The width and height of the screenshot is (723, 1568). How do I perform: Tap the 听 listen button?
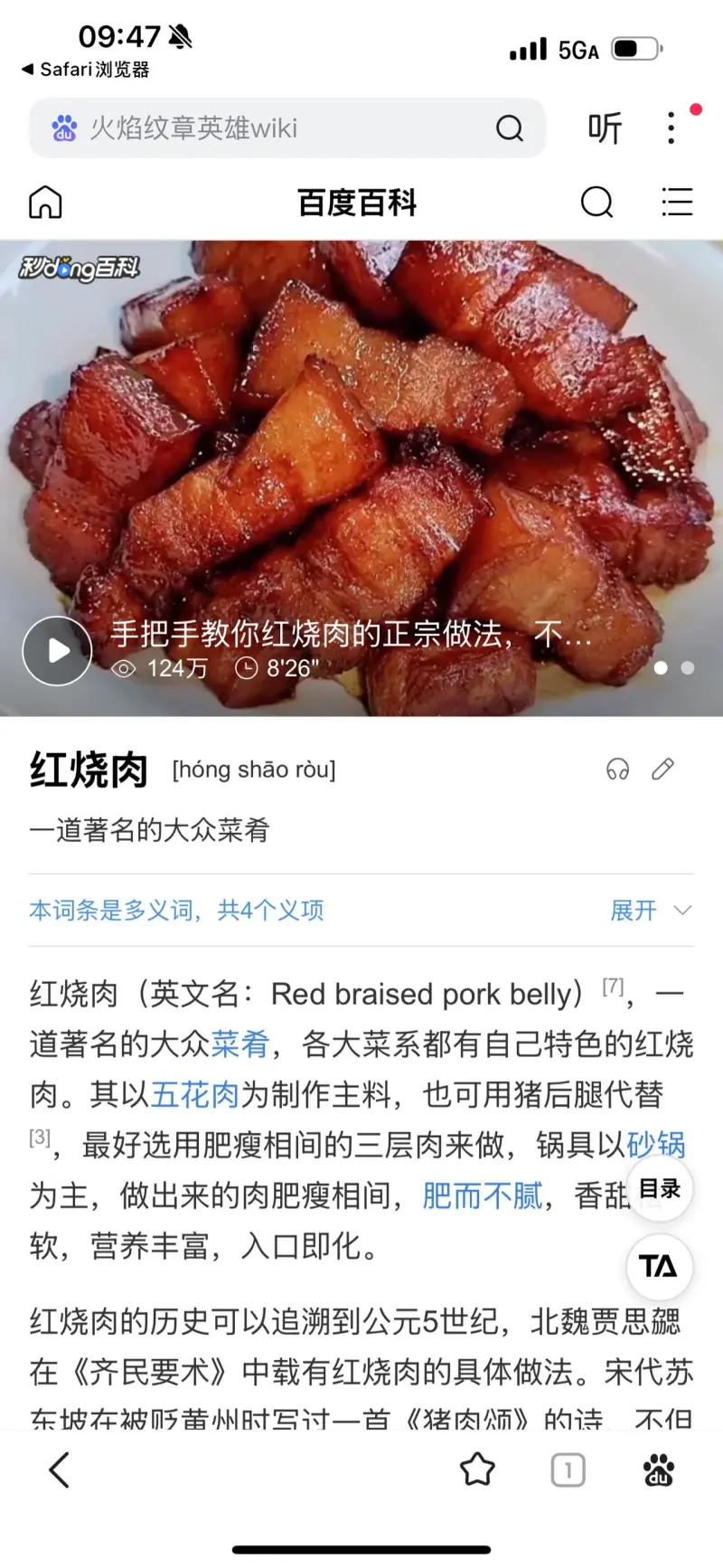605,128
